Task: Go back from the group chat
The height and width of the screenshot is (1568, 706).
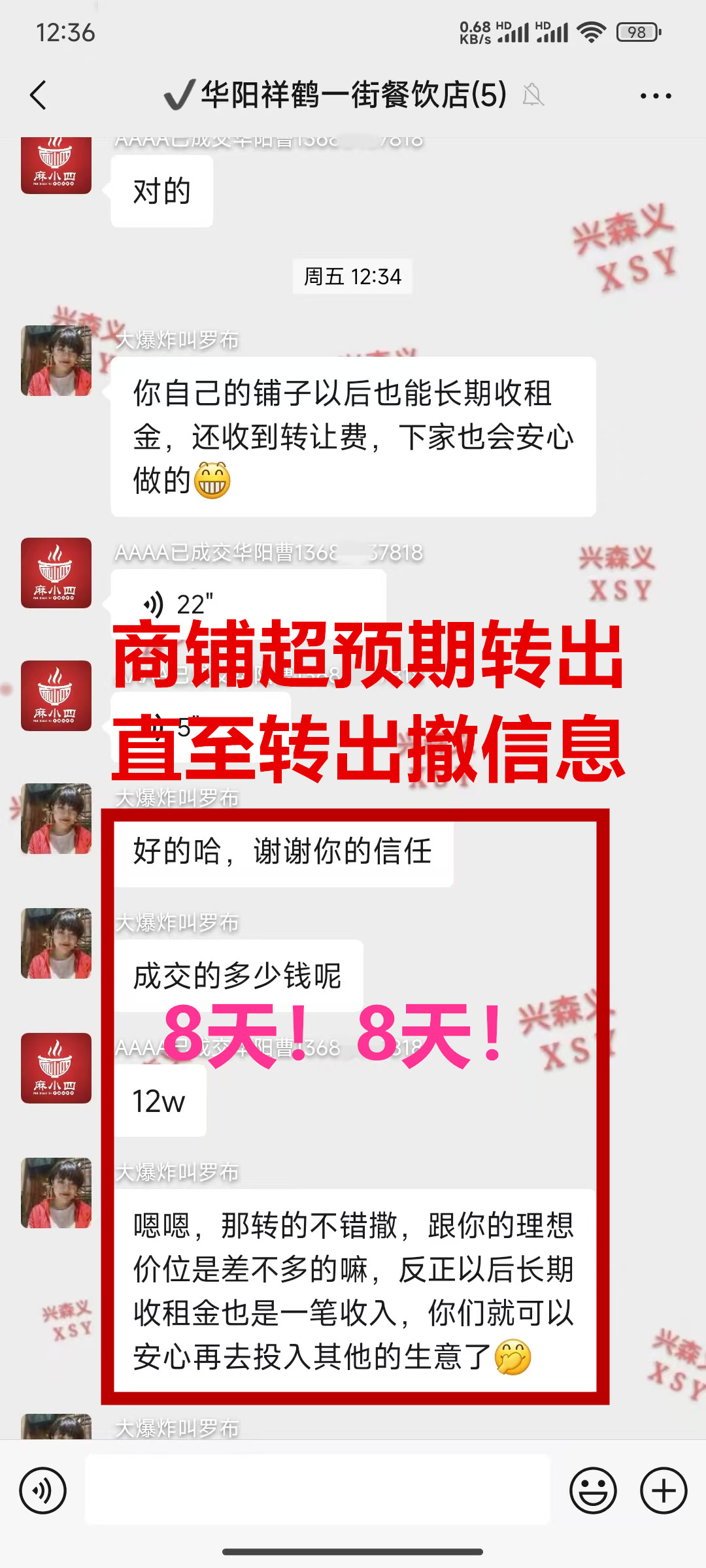Action: pos(39,95)
